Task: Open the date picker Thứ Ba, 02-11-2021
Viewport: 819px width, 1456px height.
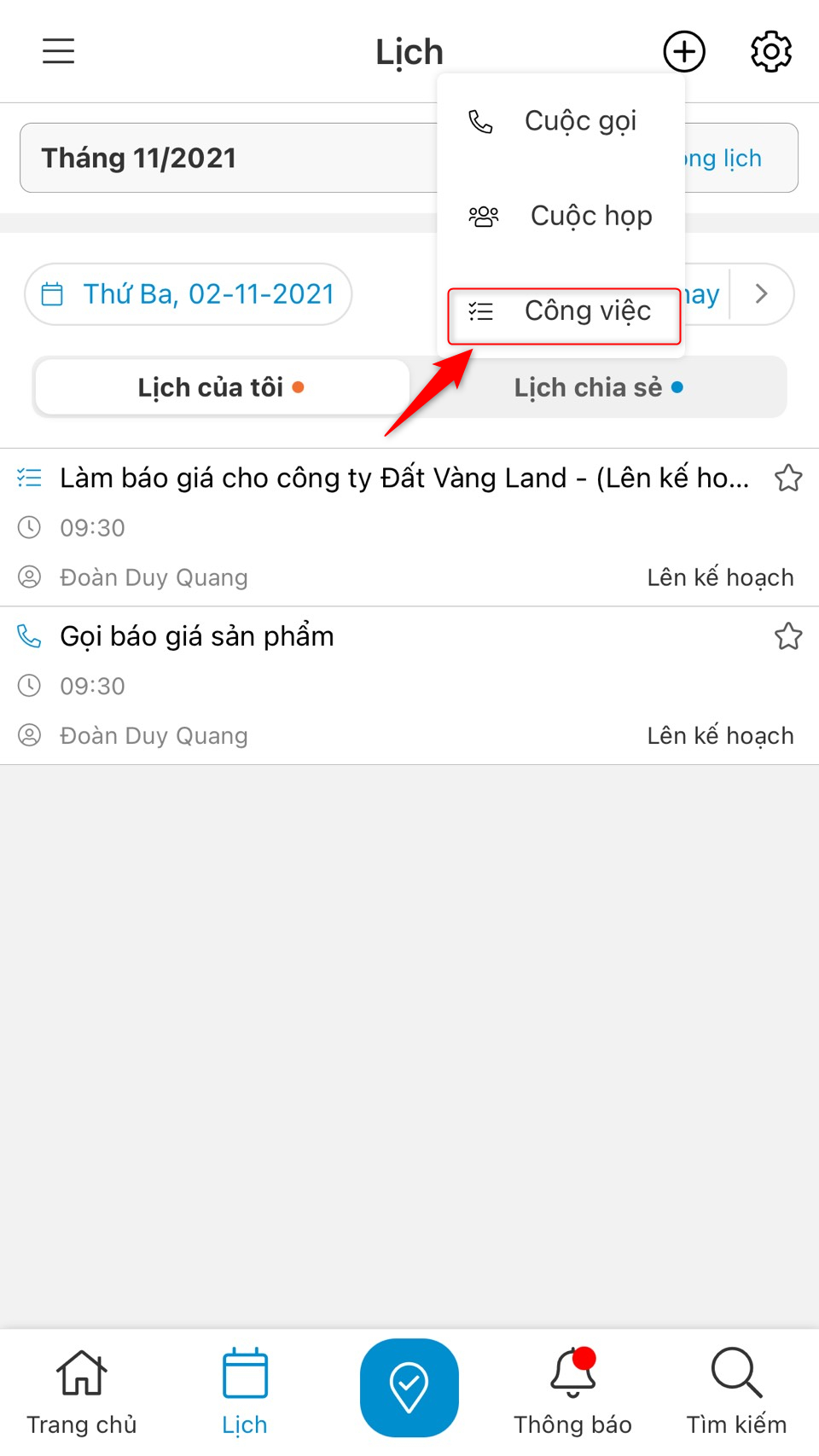Action: (x=189, y=294)
